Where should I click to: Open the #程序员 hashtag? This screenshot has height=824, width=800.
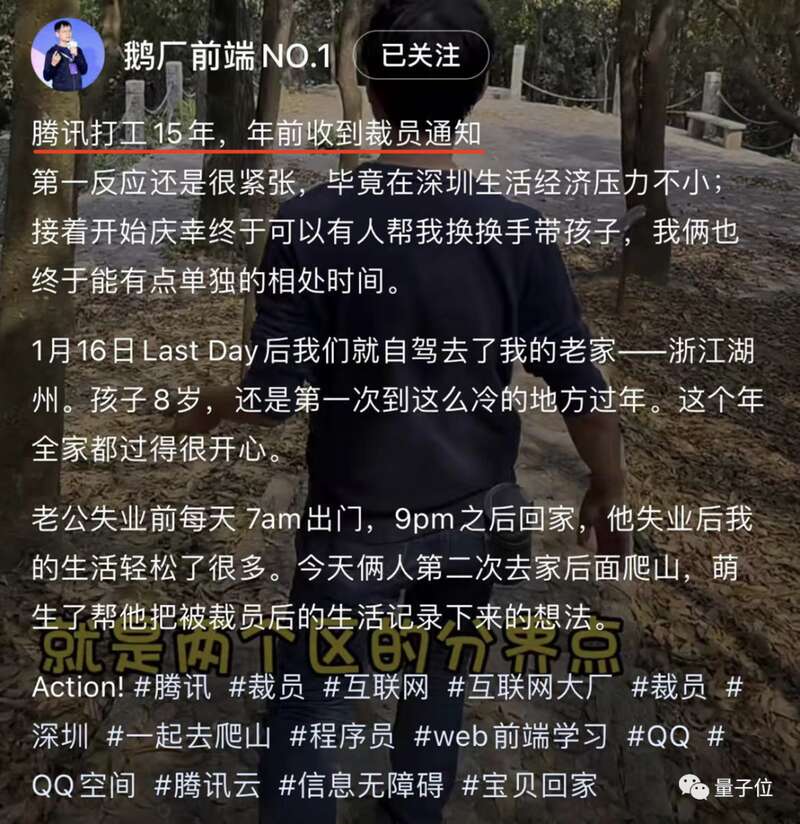click(x=342, y=737)
